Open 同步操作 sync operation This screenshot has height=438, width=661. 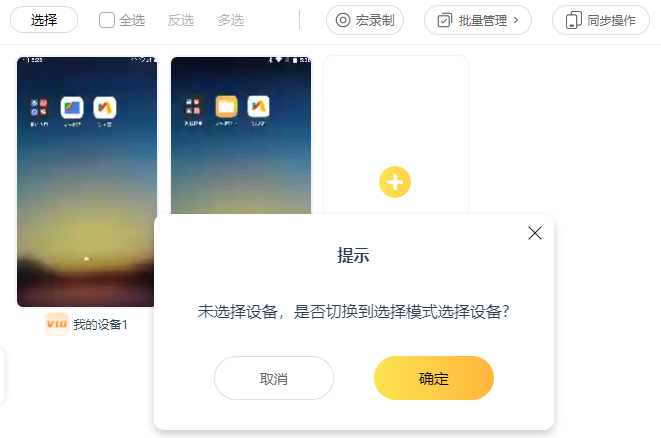pos(600,20)
